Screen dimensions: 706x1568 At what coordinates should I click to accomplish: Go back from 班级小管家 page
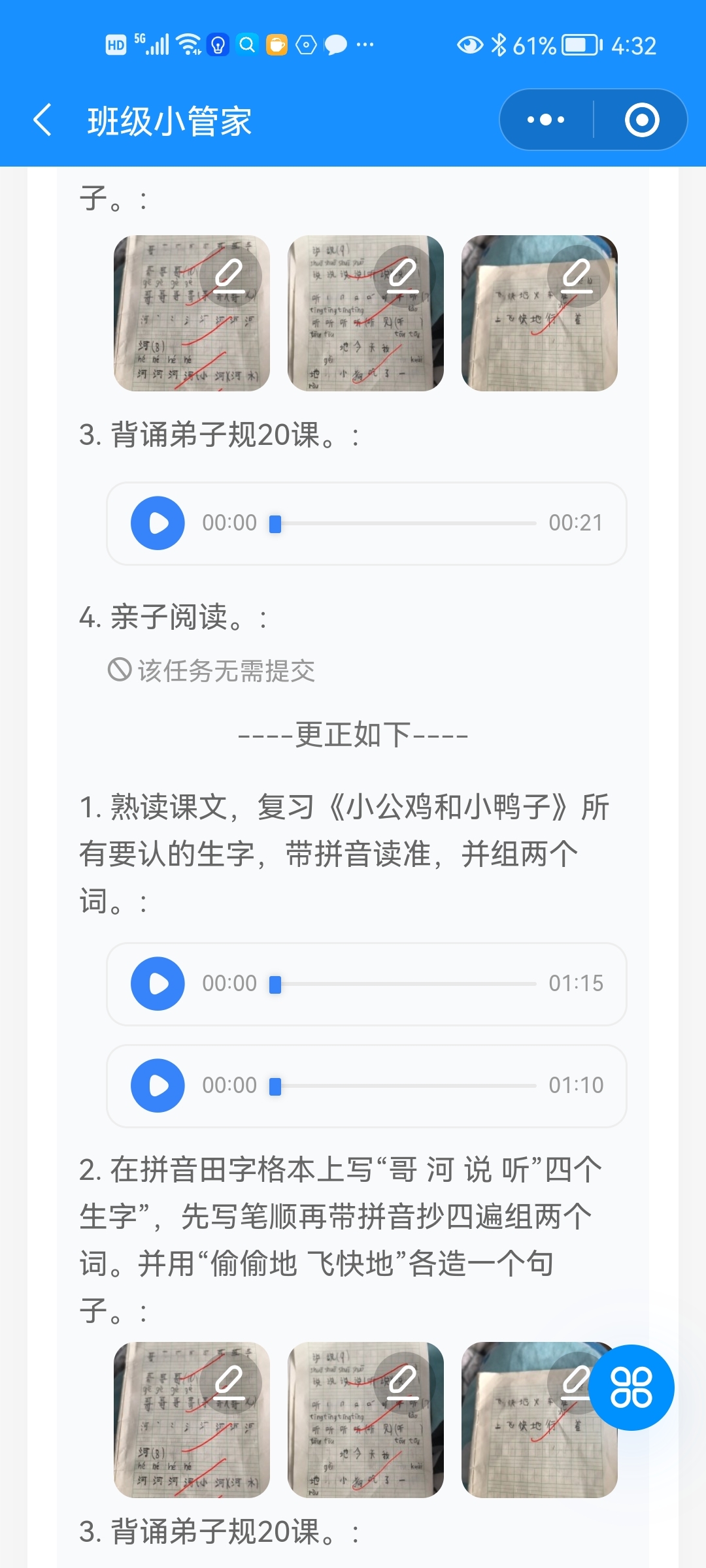[43, 120]
